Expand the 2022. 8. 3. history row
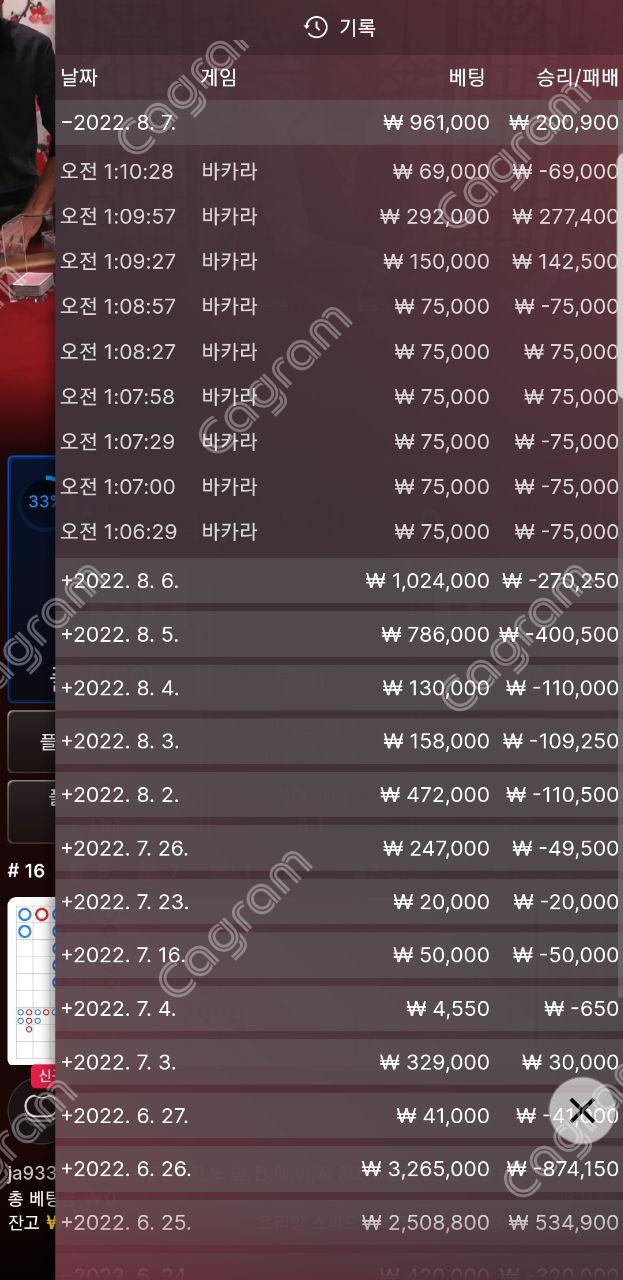The image size is (623, 1280). point(120,742)
